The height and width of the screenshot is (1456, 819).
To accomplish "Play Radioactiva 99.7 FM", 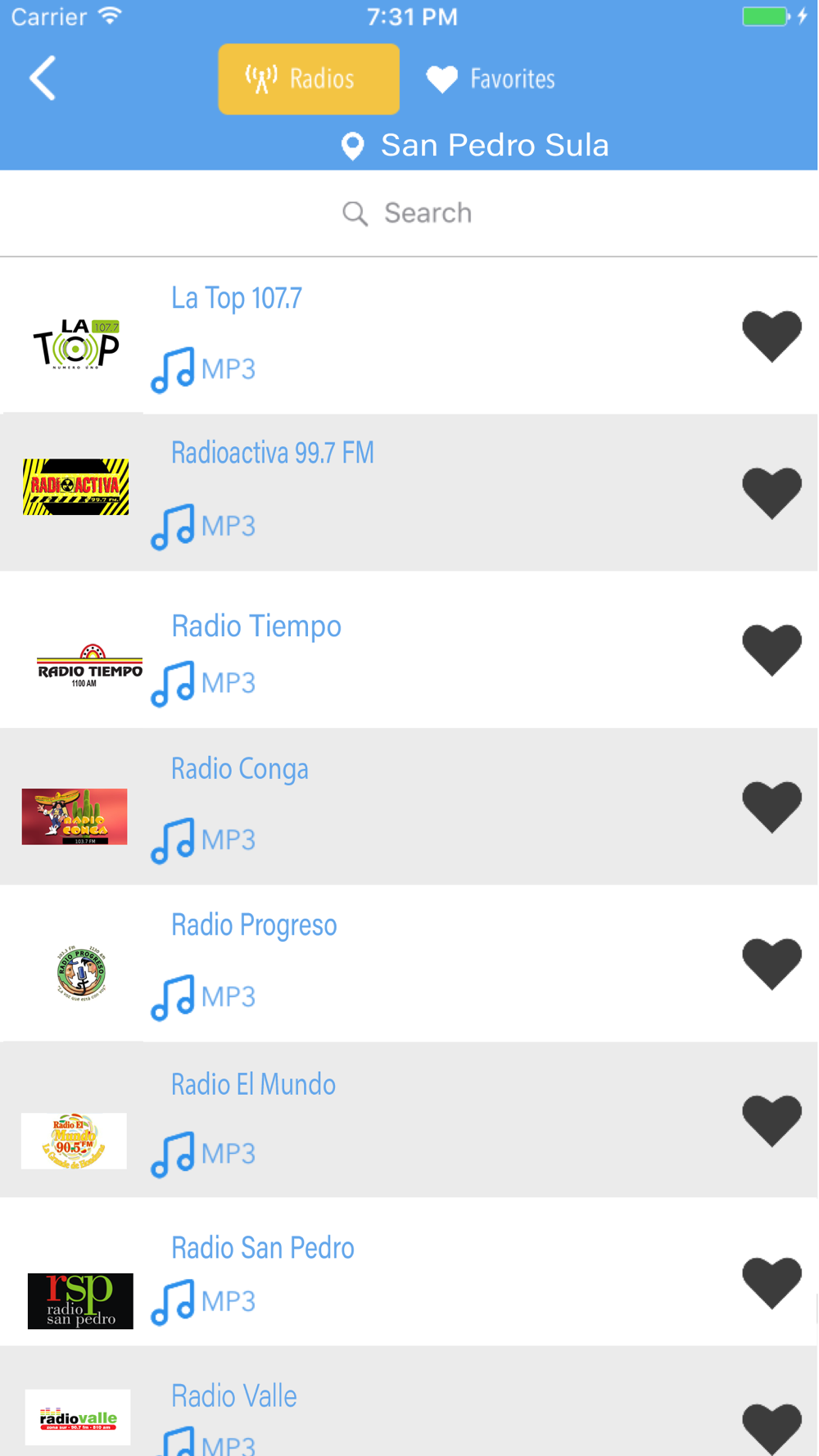I will (x=409, y=492).
